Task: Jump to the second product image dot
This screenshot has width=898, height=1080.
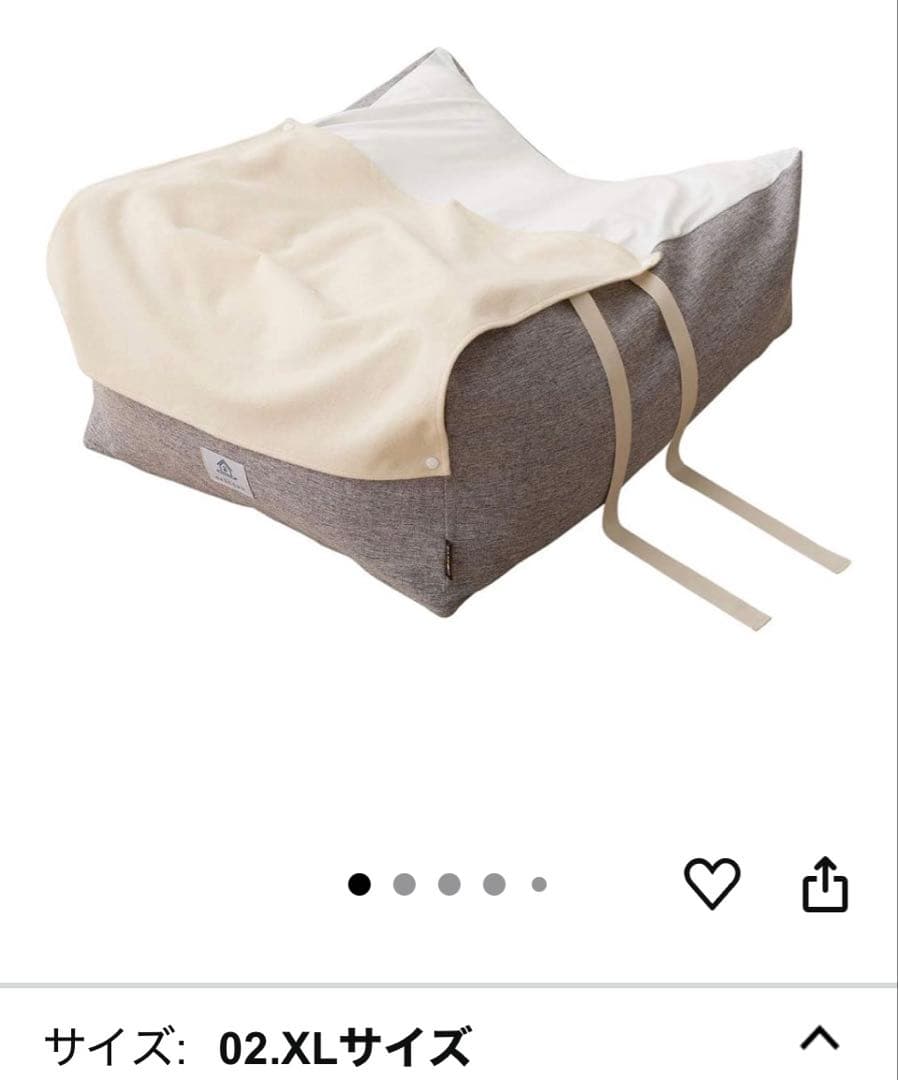Action: click(x=404, y=884)
